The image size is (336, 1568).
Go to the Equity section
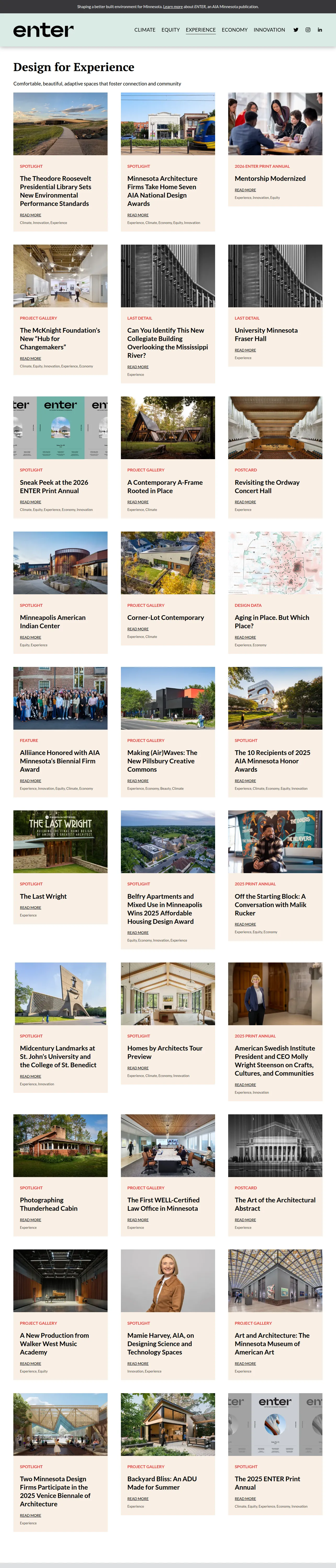click(171, 30)
